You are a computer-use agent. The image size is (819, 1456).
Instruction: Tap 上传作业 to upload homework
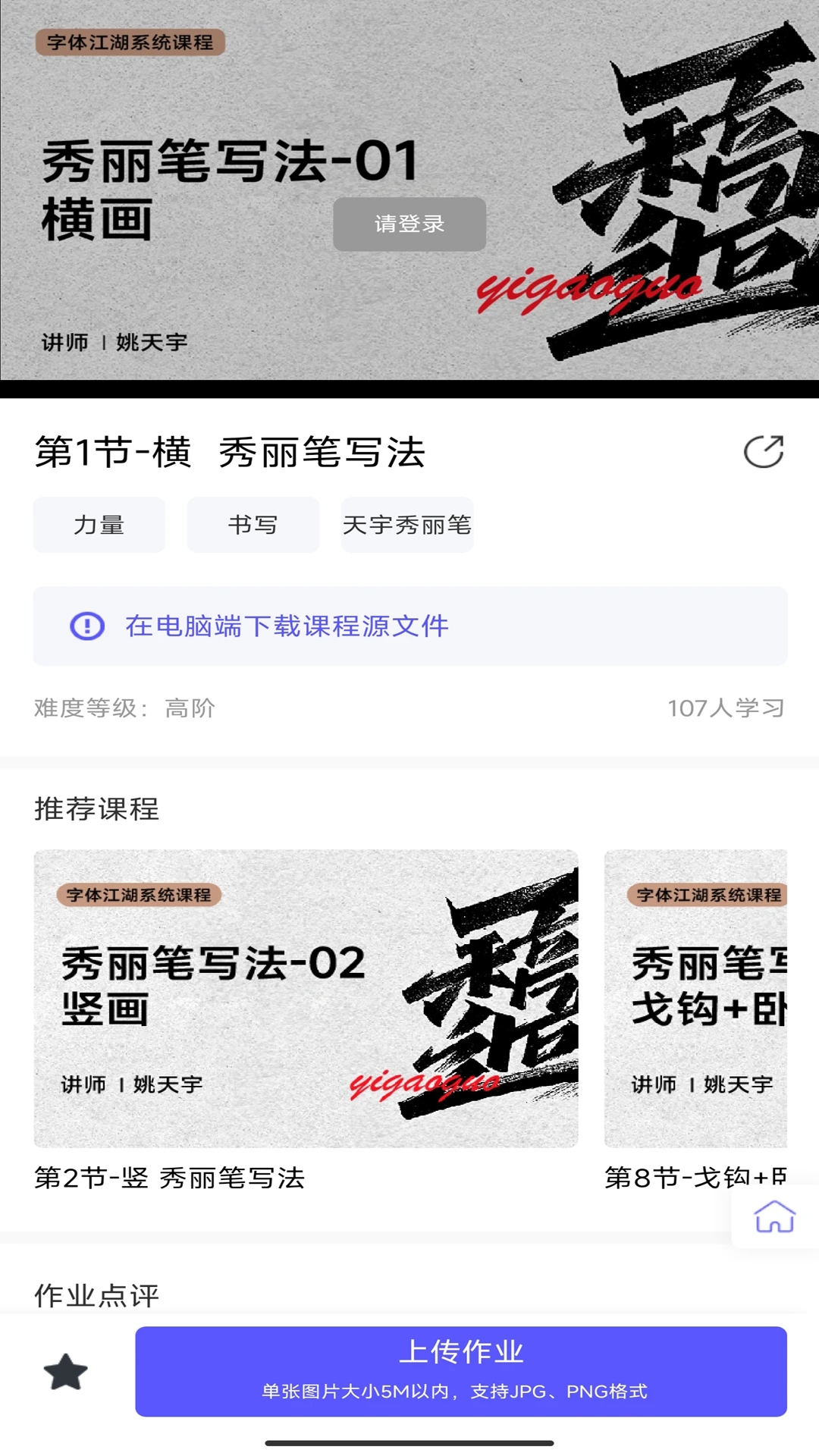coord(461,1371)
